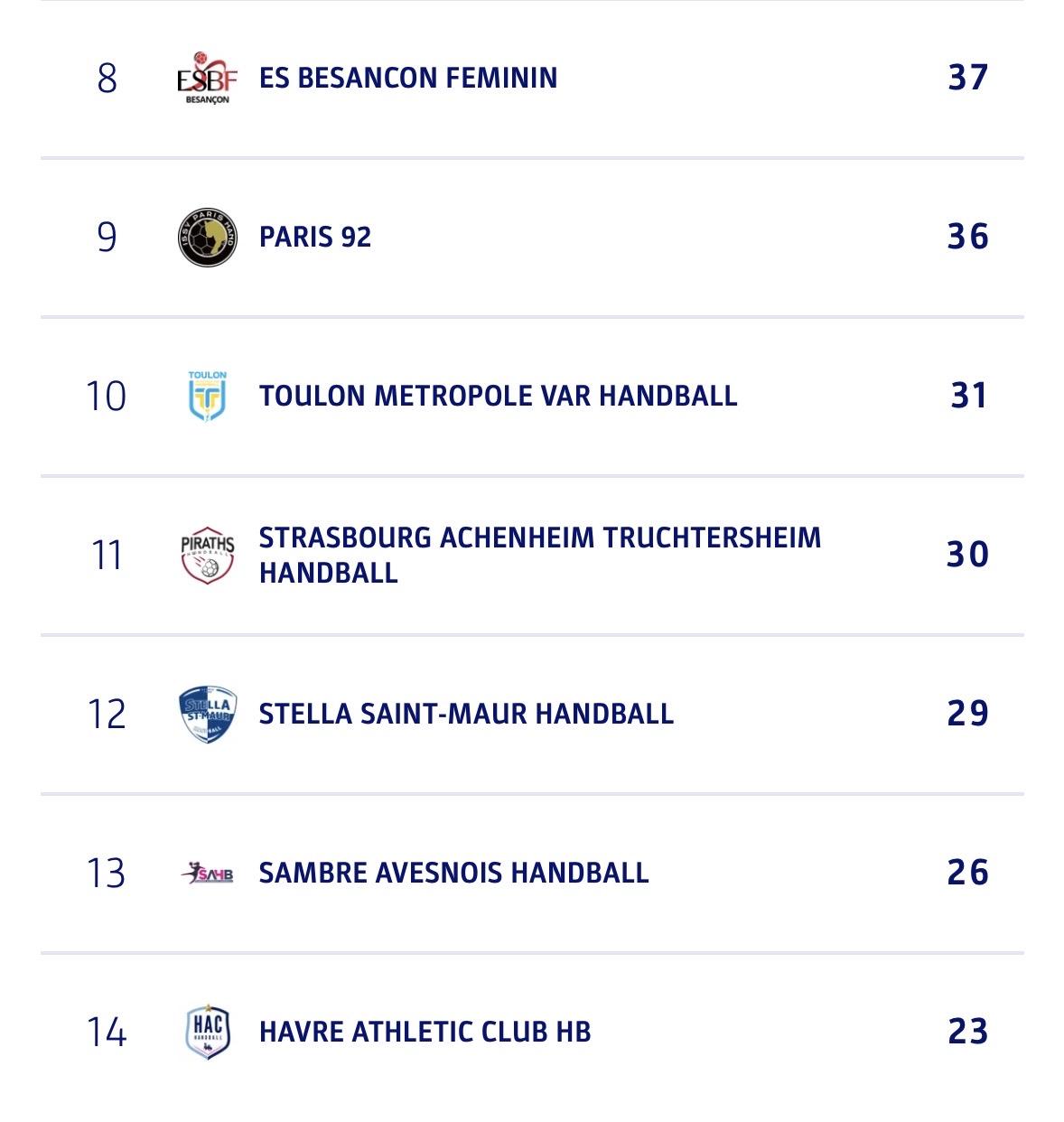The image size is (1064, 1122).
Task: Open the Paris 92 team row
Action: point(315,237)
